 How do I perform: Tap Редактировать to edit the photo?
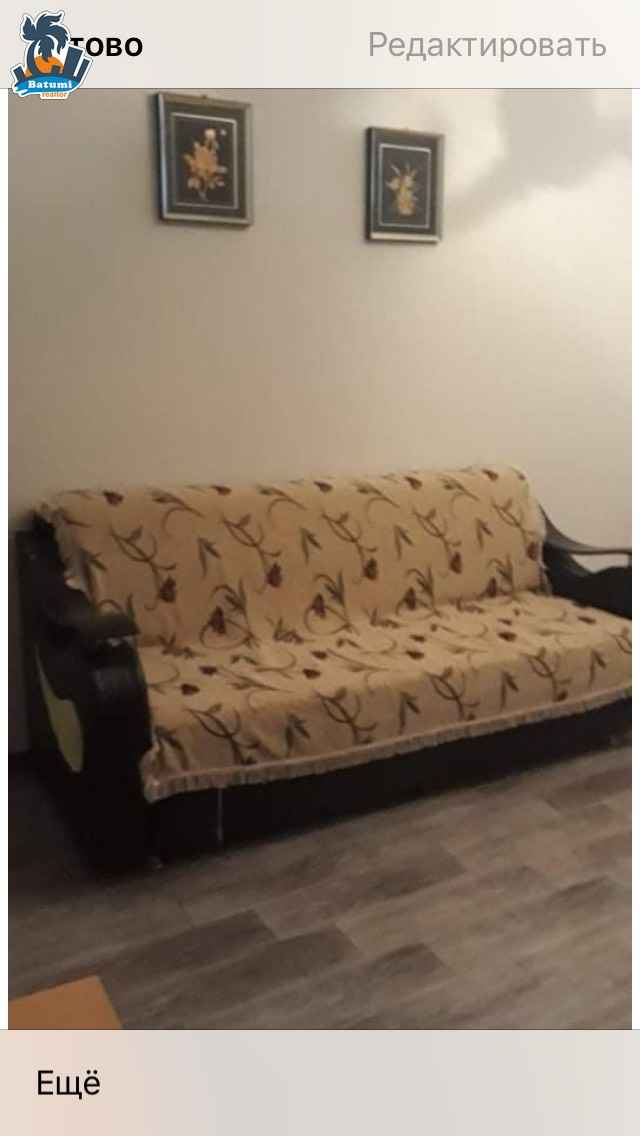(x=487, y=45)
